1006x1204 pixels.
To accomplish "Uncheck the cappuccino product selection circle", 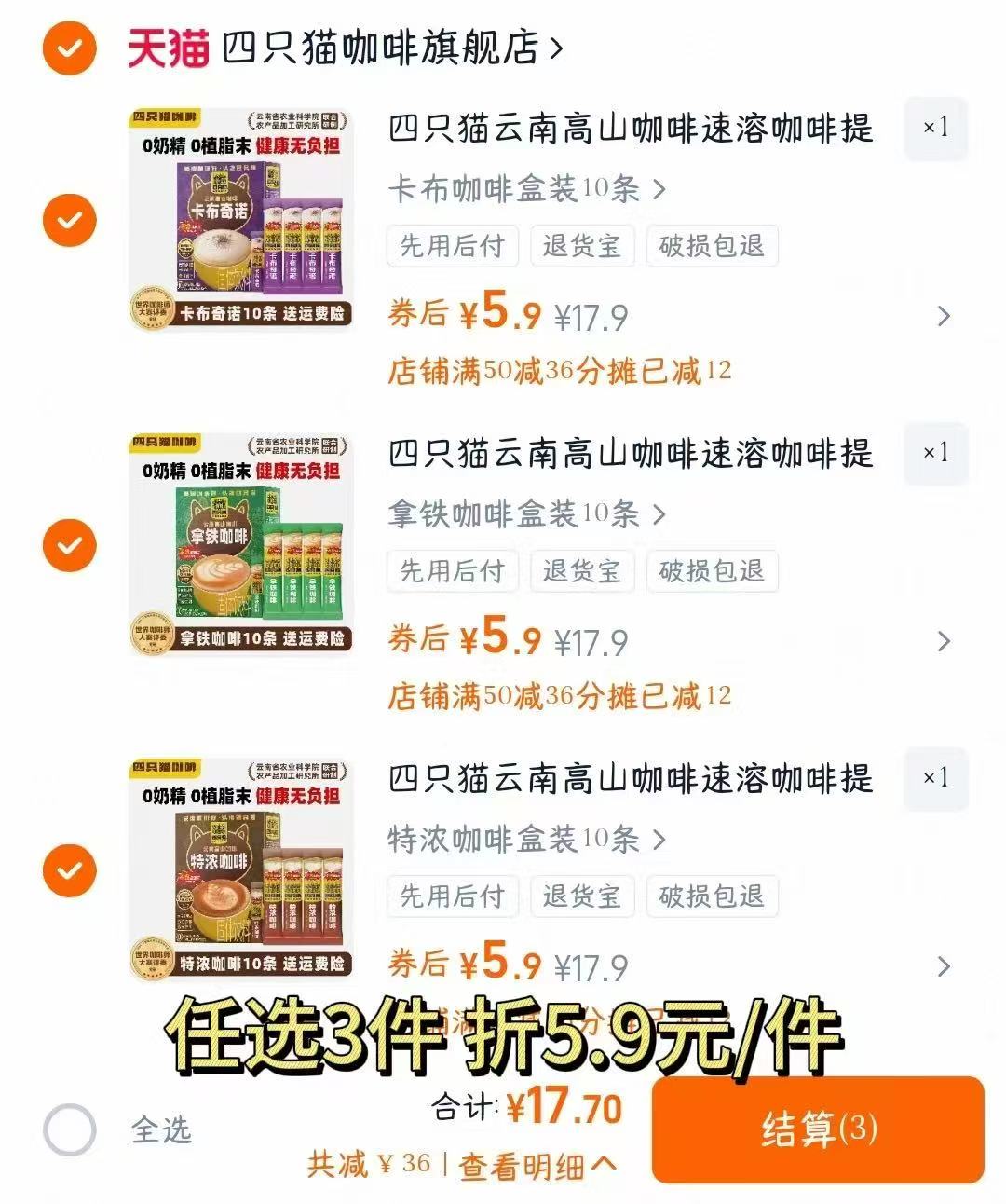I will (68, 222).
